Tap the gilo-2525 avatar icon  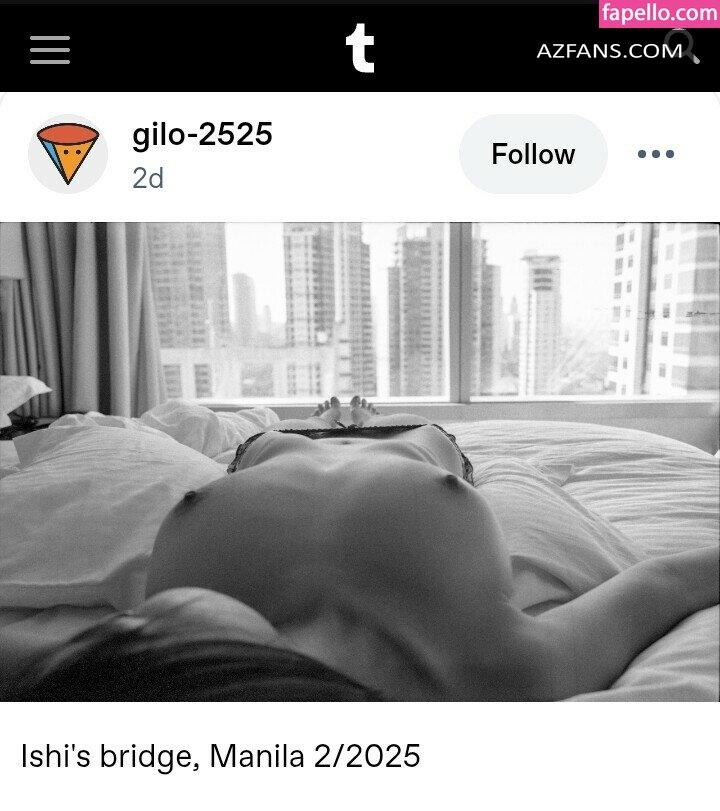pyautogui.click(x=67, y=154)
